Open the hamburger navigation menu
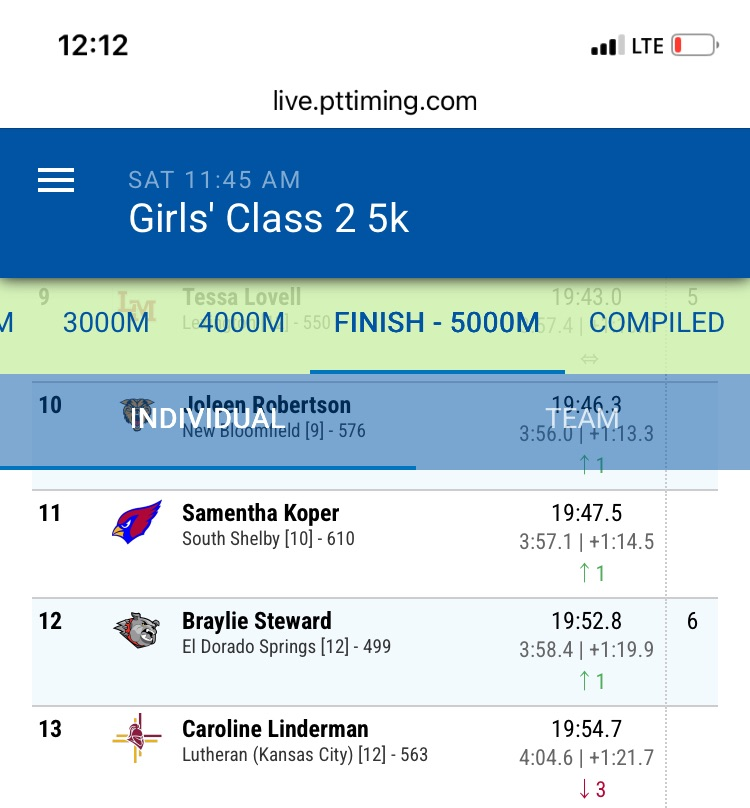 pyautogui.click(x=56, y=180)
